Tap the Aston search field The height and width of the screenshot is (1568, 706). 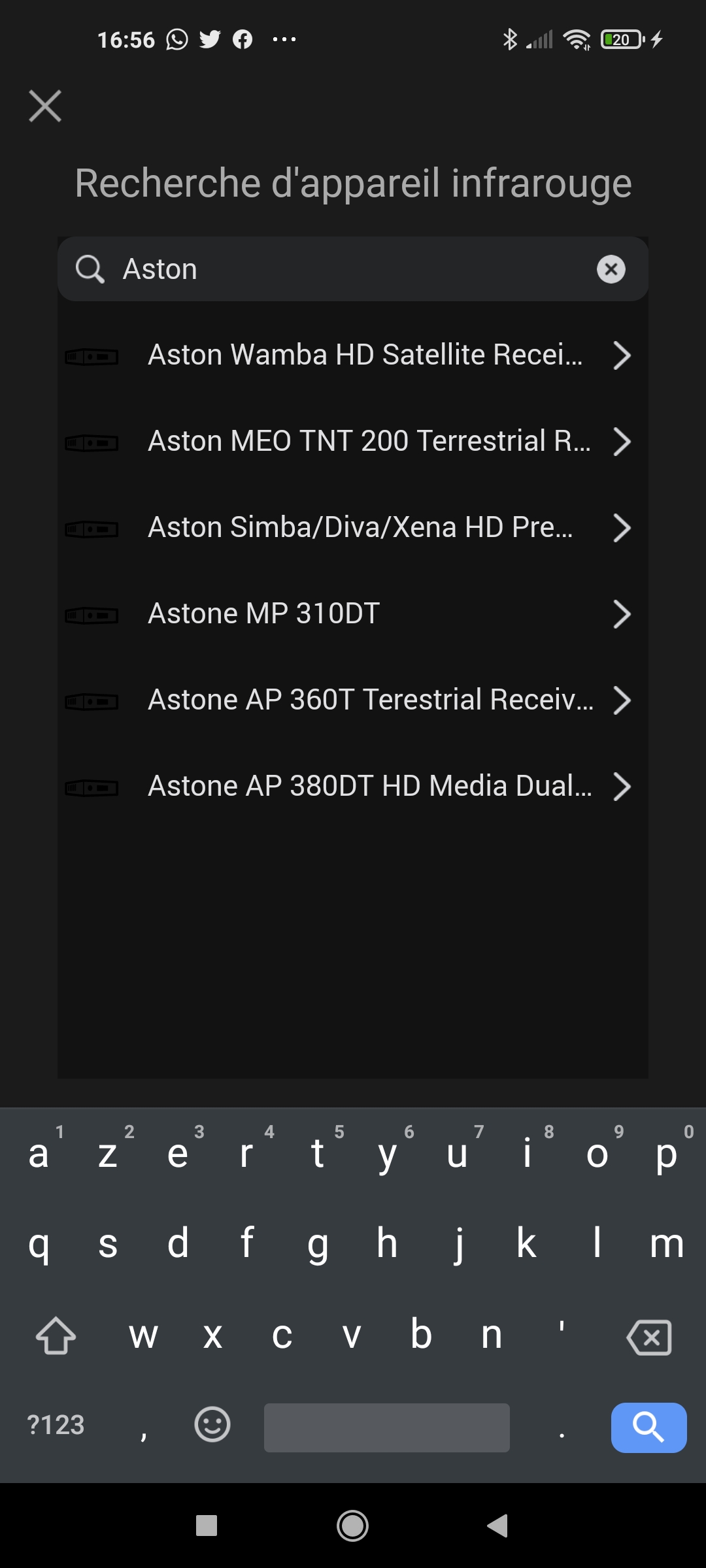[x=353, y=269]
